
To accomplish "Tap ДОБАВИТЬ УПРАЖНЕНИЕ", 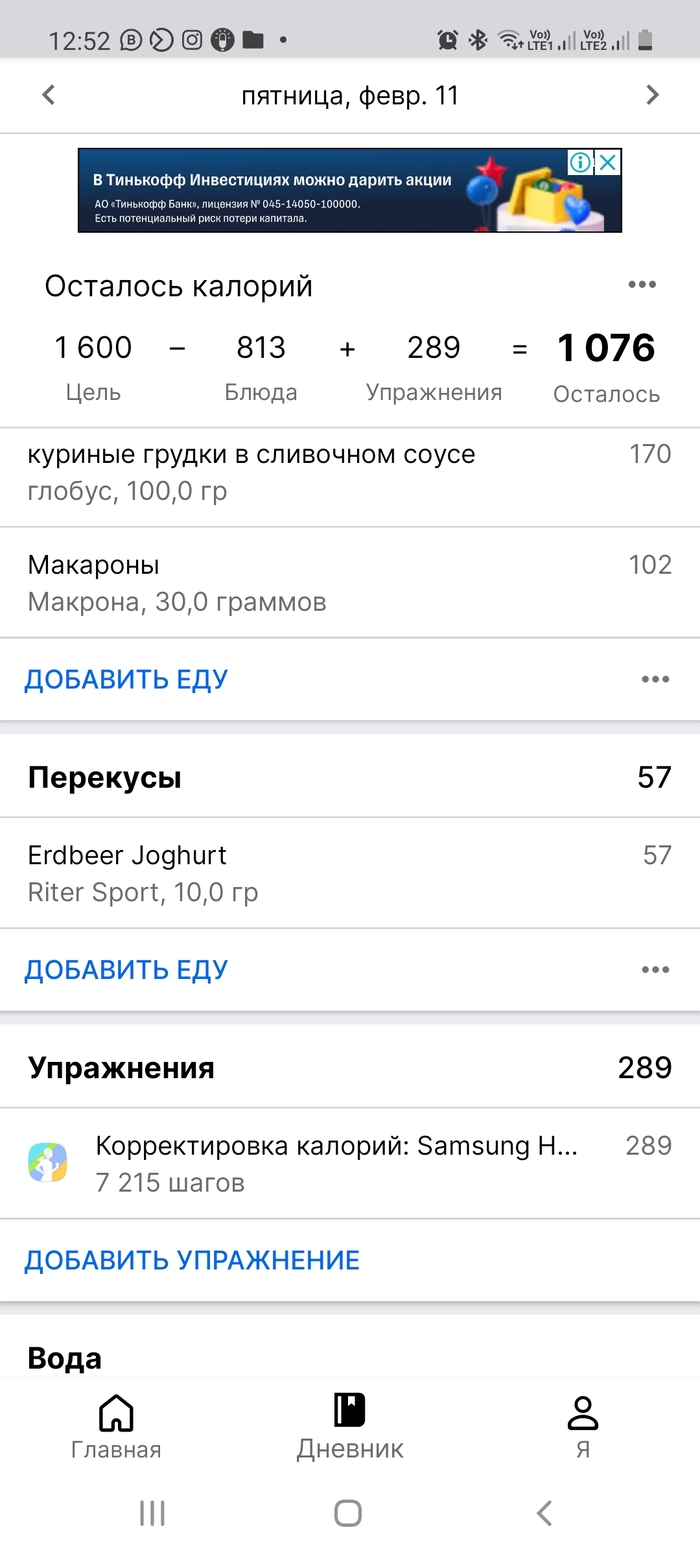I will tap(192, 1260).
